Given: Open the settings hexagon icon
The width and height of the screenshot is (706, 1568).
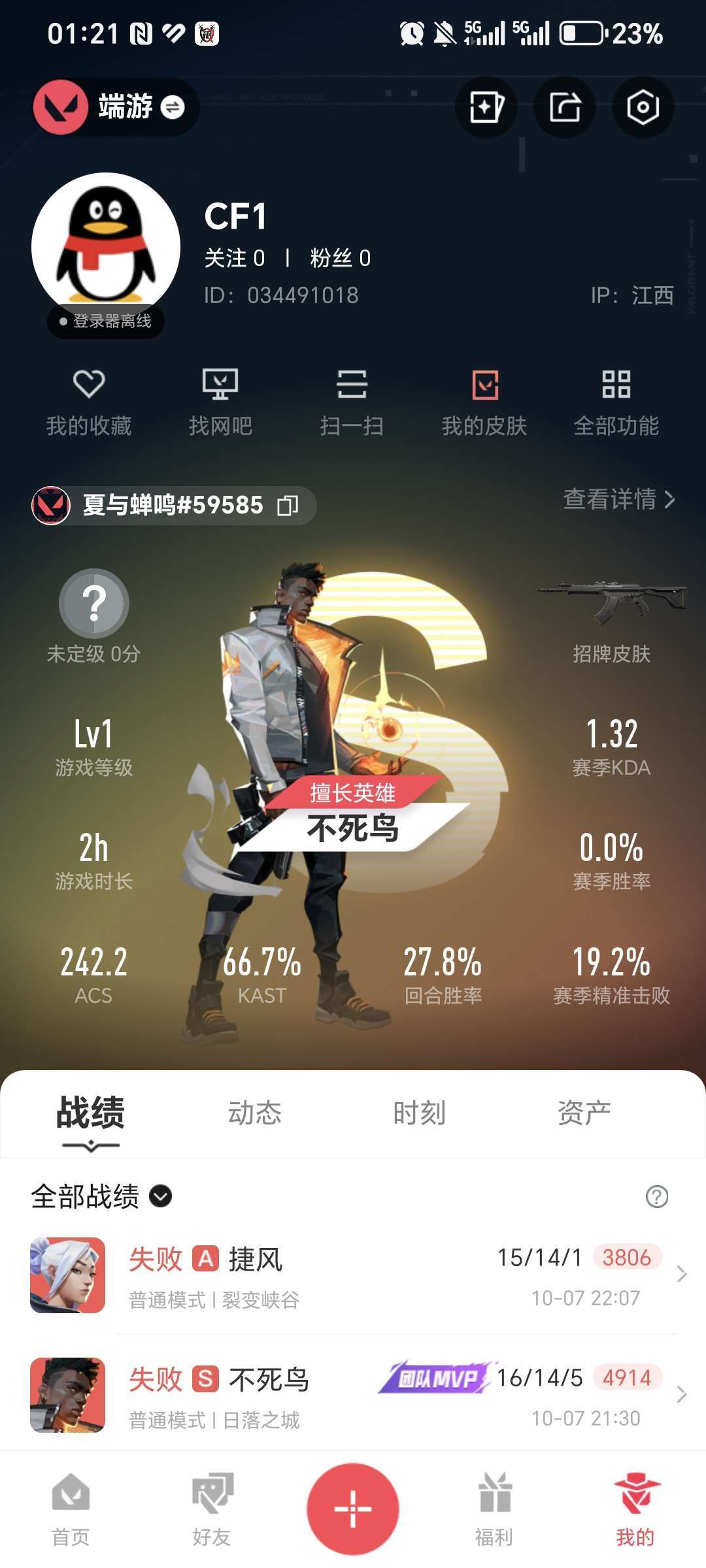Looking at the screenshot, I should pos(642,107).
